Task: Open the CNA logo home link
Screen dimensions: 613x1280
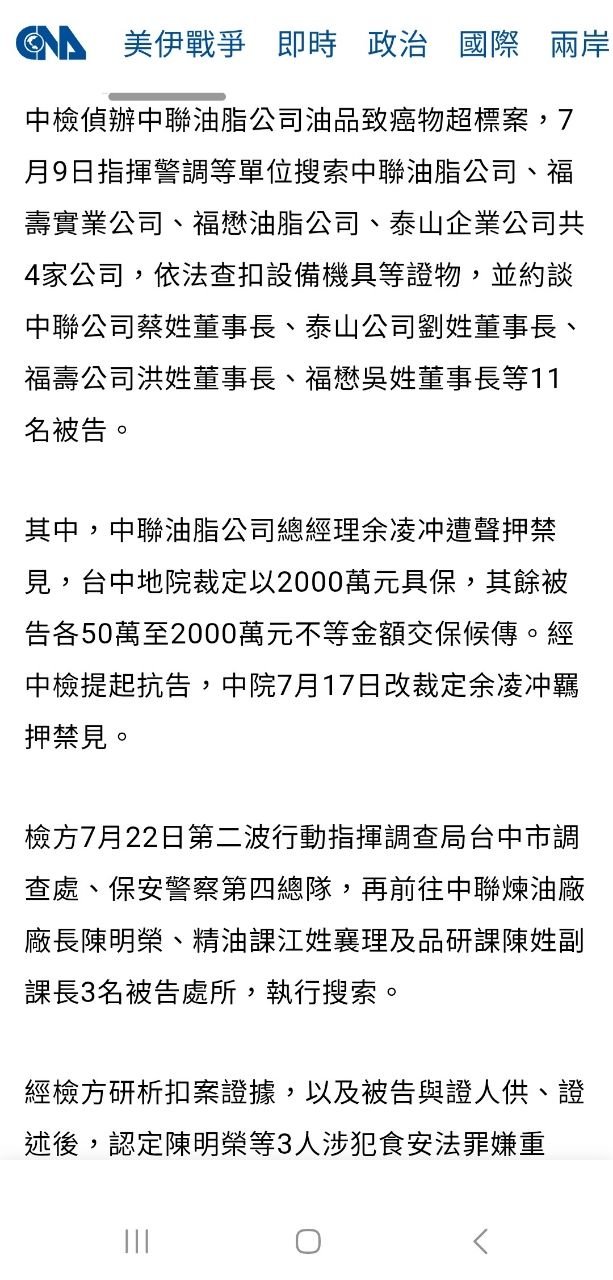Action: pos(51,43)
